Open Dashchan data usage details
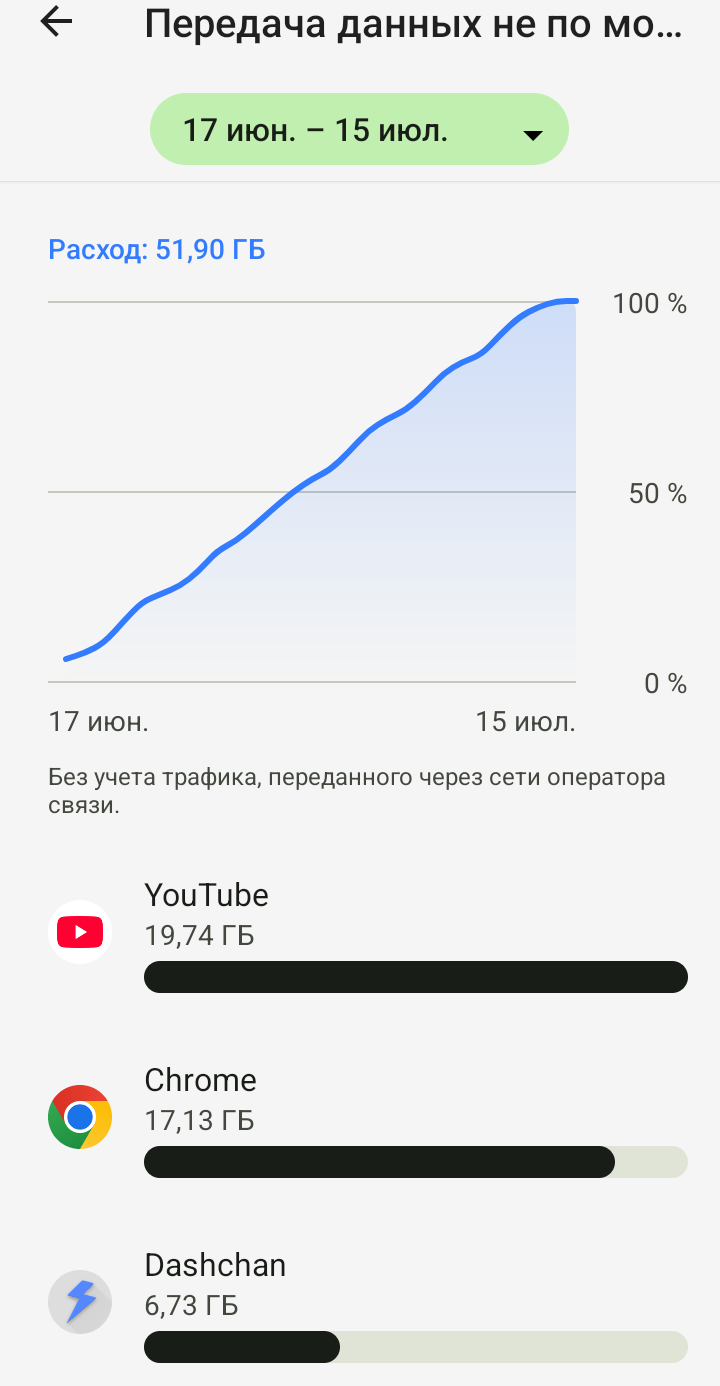 (360, 1305)
